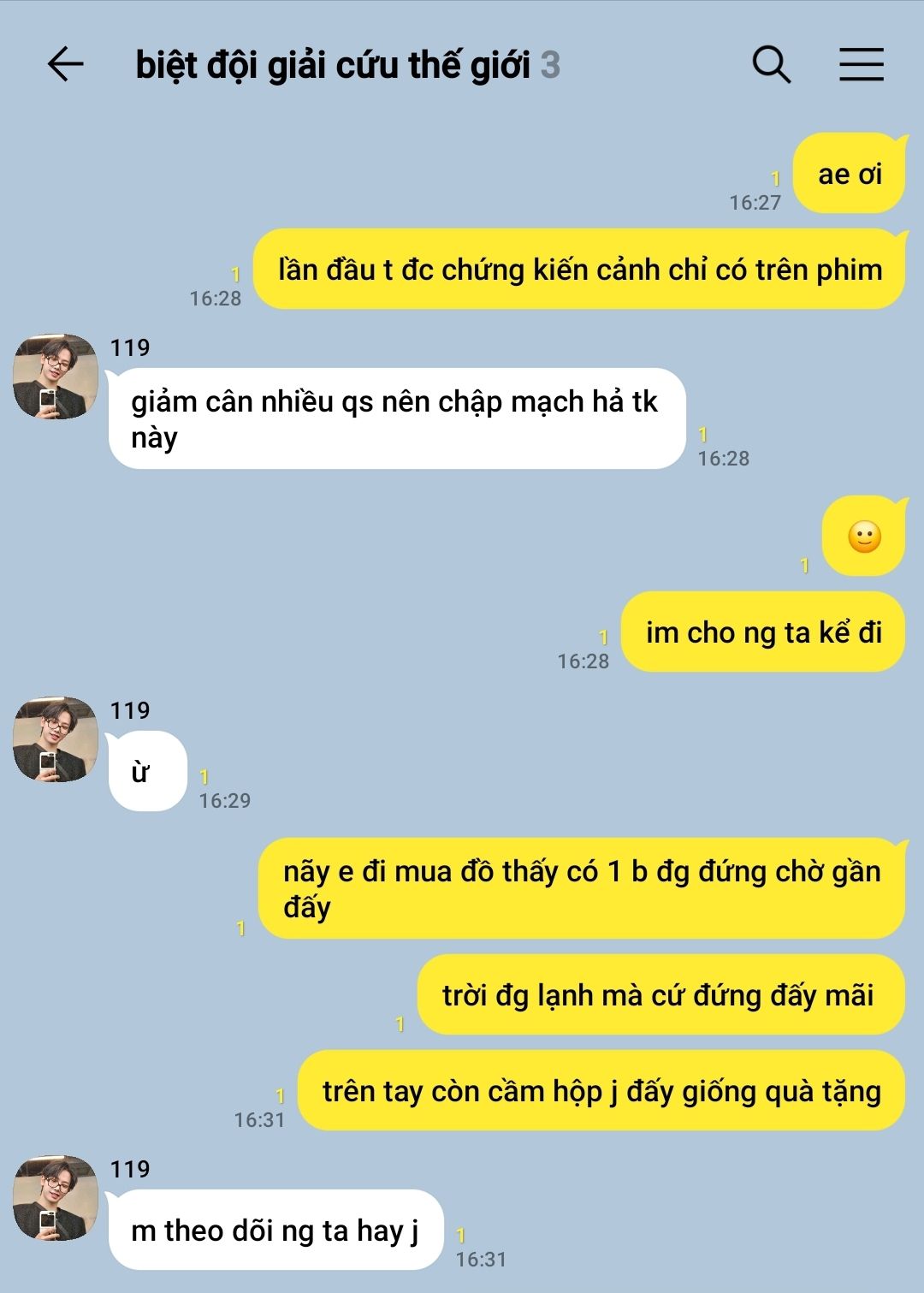Open 119's avatar beside "giảm cân nhiều" message
Screen dimensions: 924x1293
(56, 377)
